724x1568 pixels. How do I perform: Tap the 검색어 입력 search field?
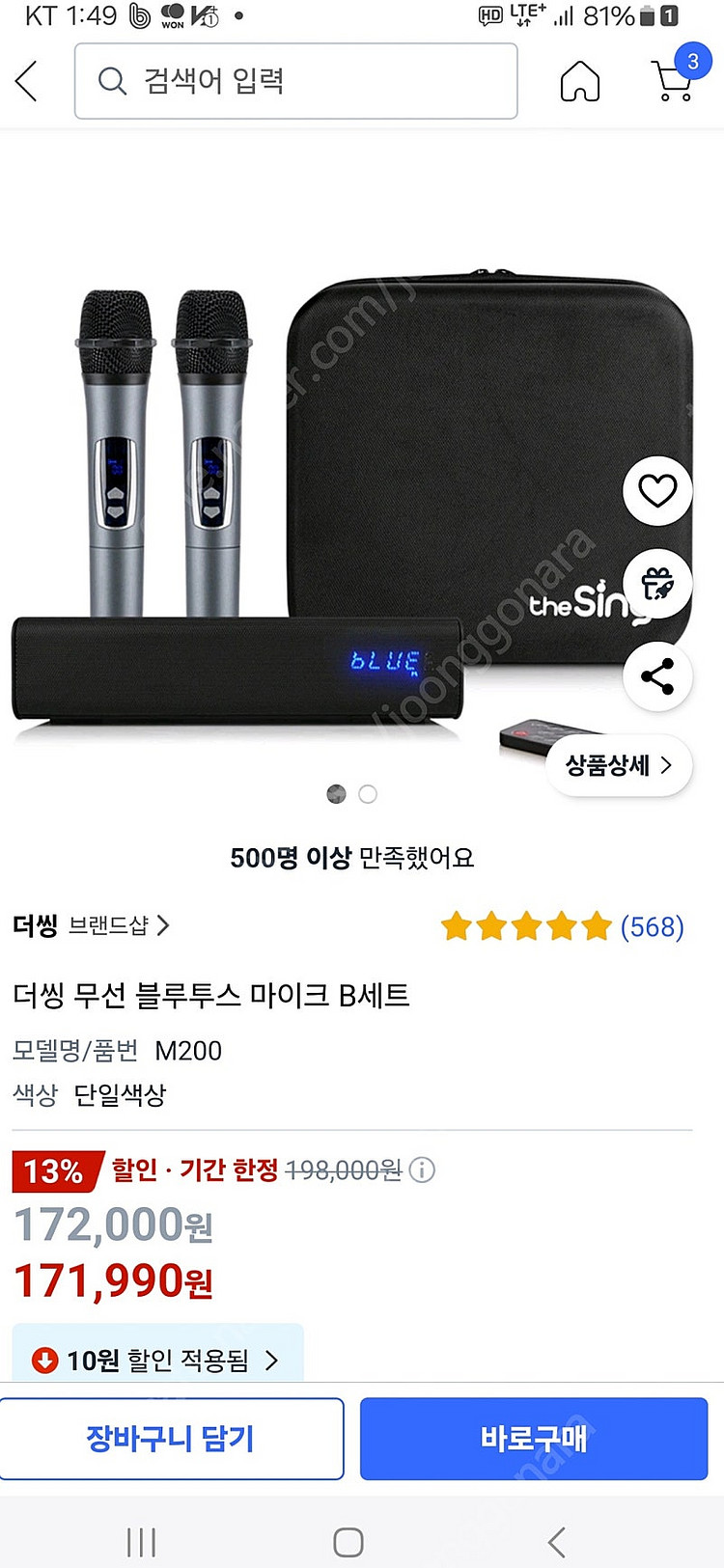point(295,81)
